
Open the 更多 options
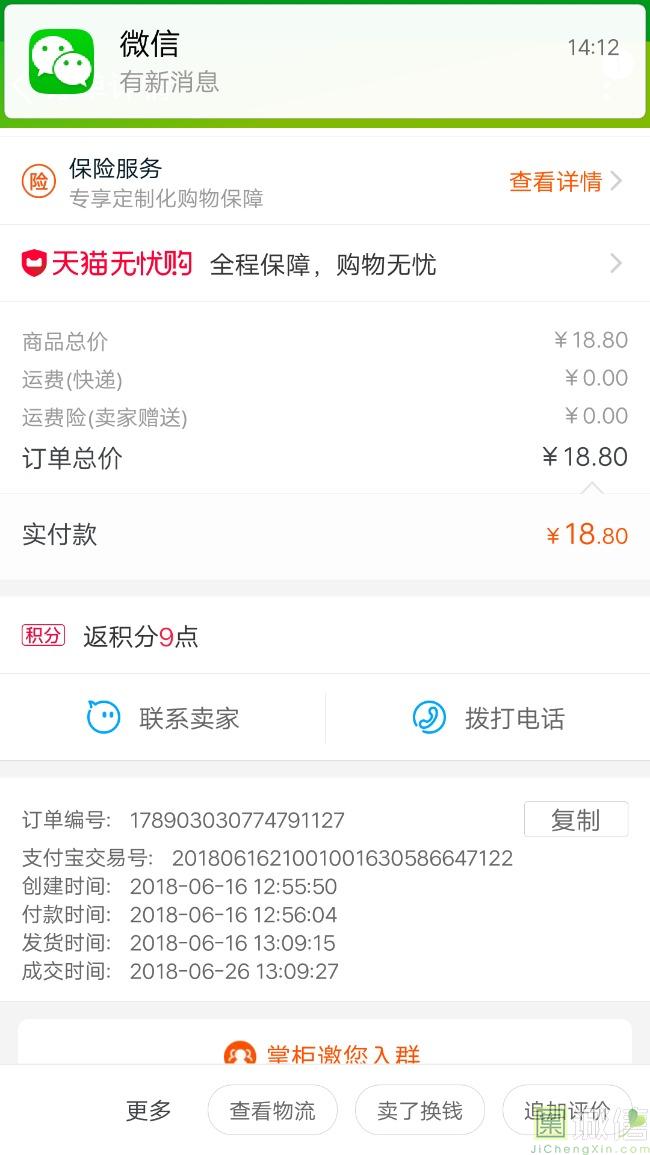click(148, 1110)
